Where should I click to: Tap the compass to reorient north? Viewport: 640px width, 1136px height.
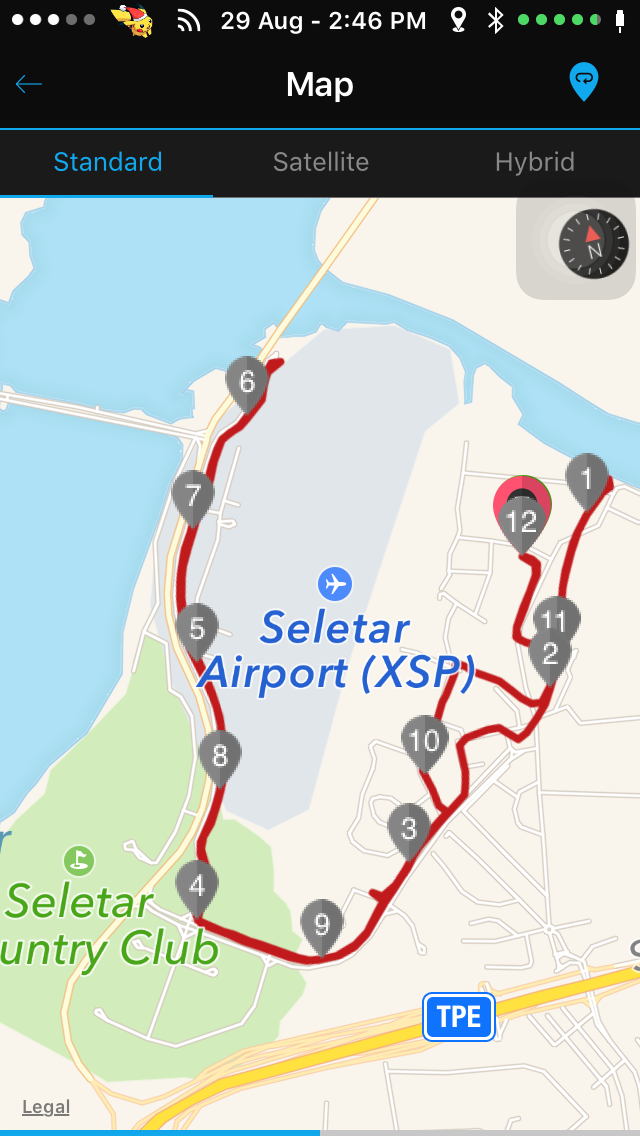coord(593,244)
